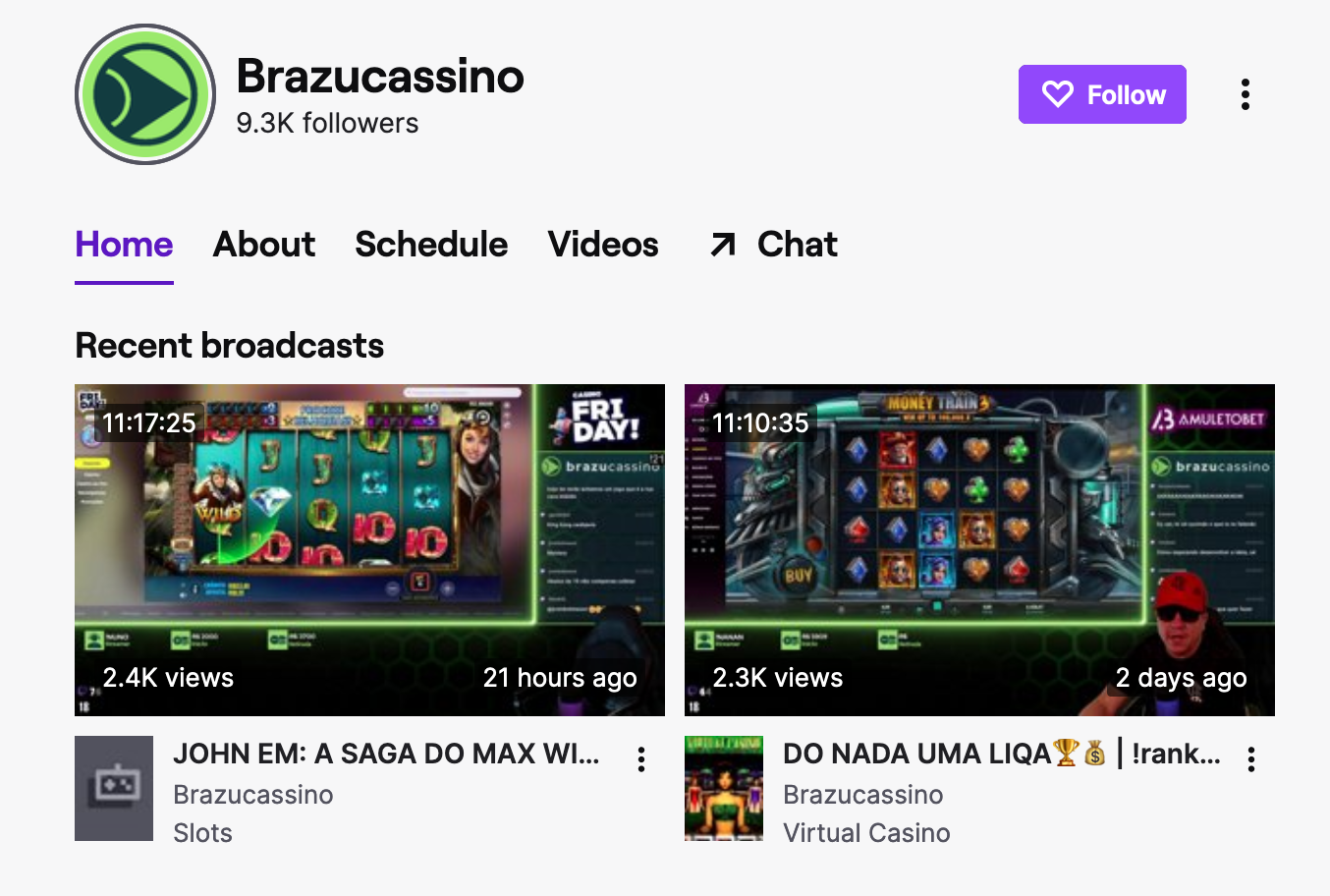
Task: Open the channel overflow menu beside Follow
Action: tap(1245, 94)
